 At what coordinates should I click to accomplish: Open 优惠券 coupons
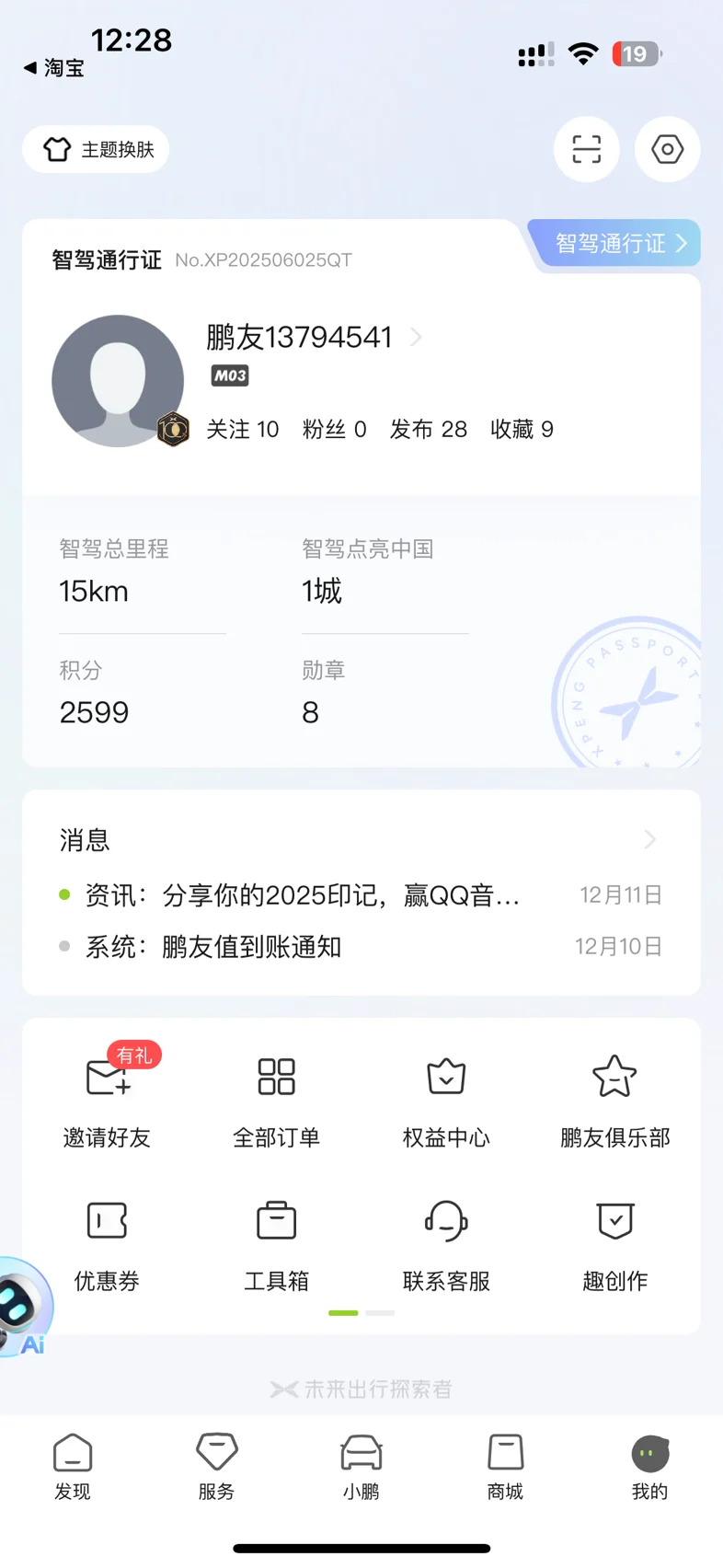click(107, 1240)
